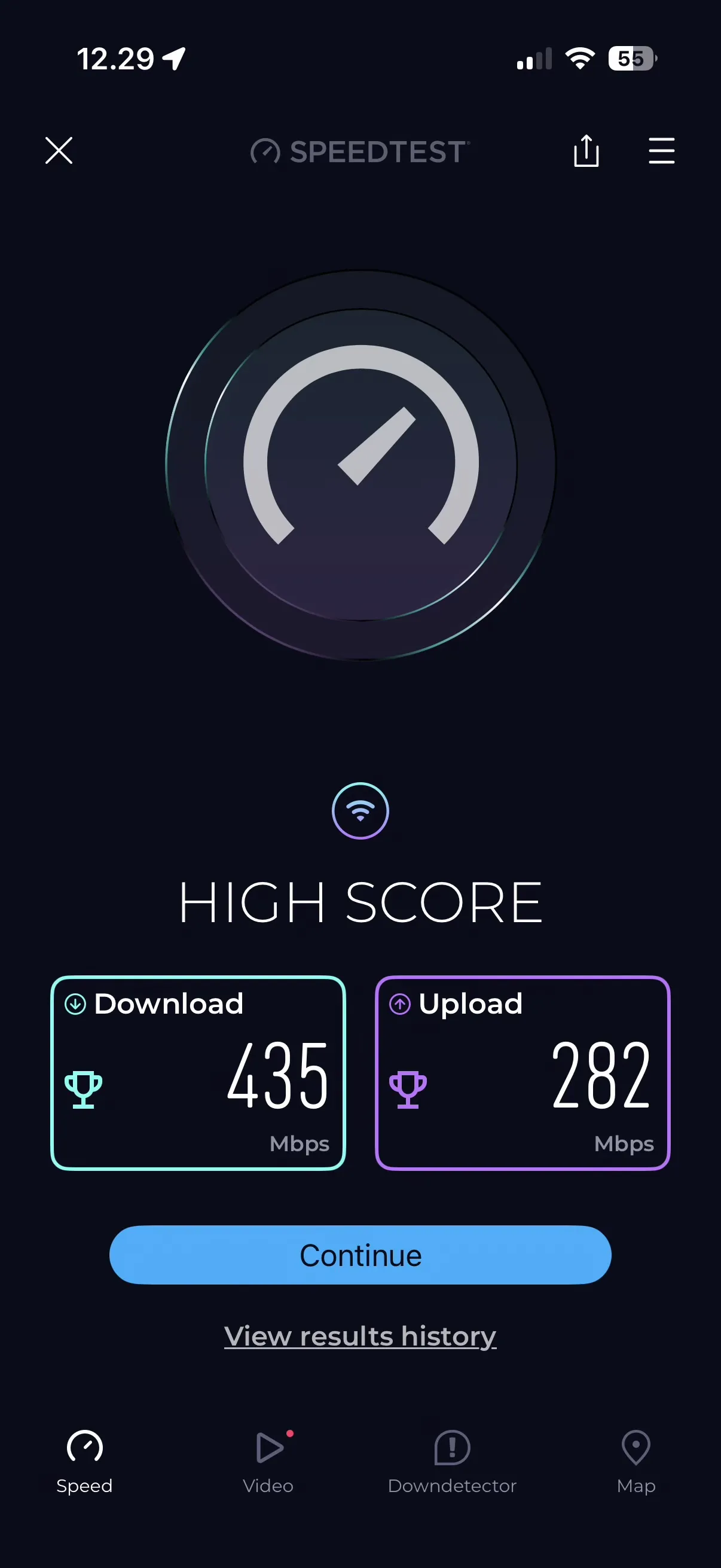Close the high score result screen
The height and width of the screenshot is (1568, 721).
click(59, 150)
